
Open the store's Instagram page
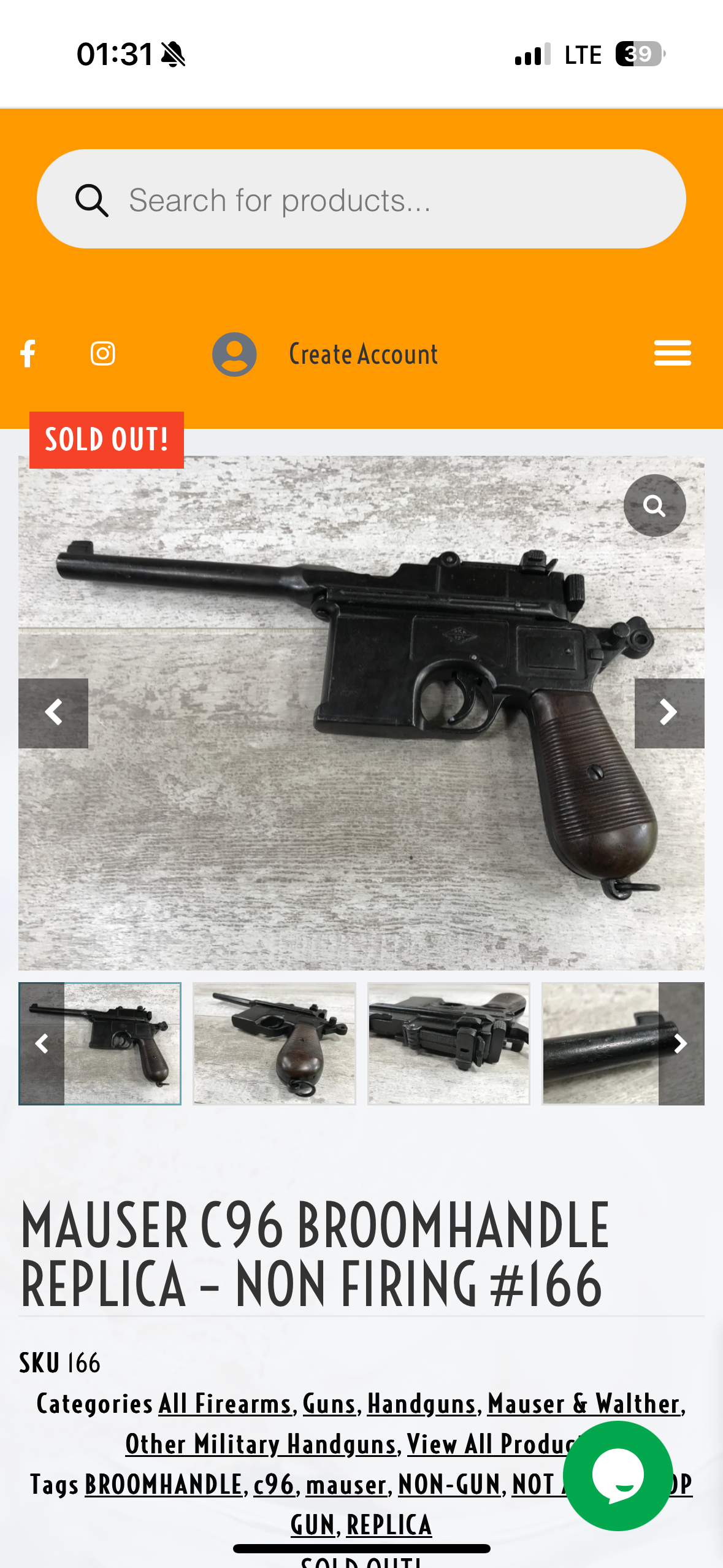click(x=103, y=354)
